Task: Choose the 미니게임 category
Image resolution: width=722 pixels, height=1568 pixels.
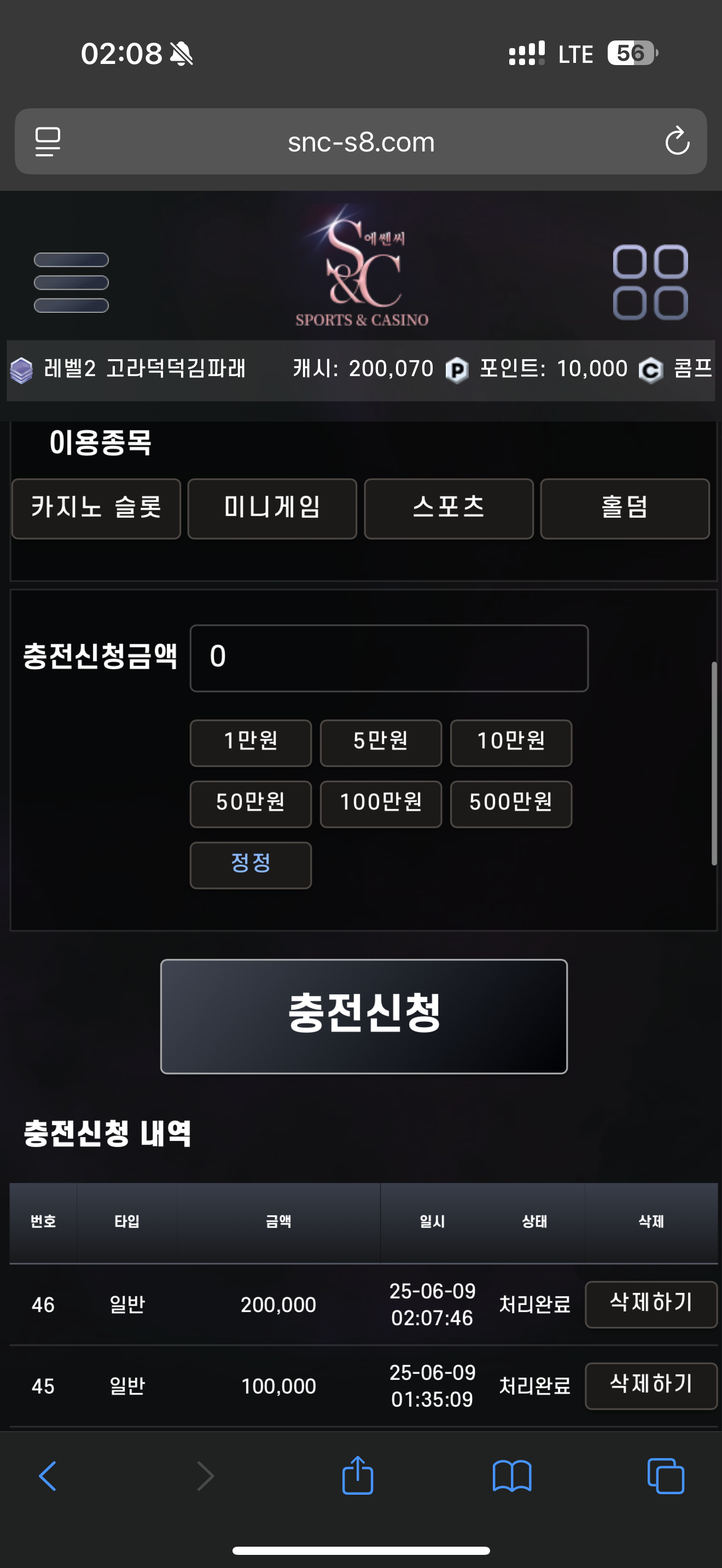Action: [x=272, y=508]
